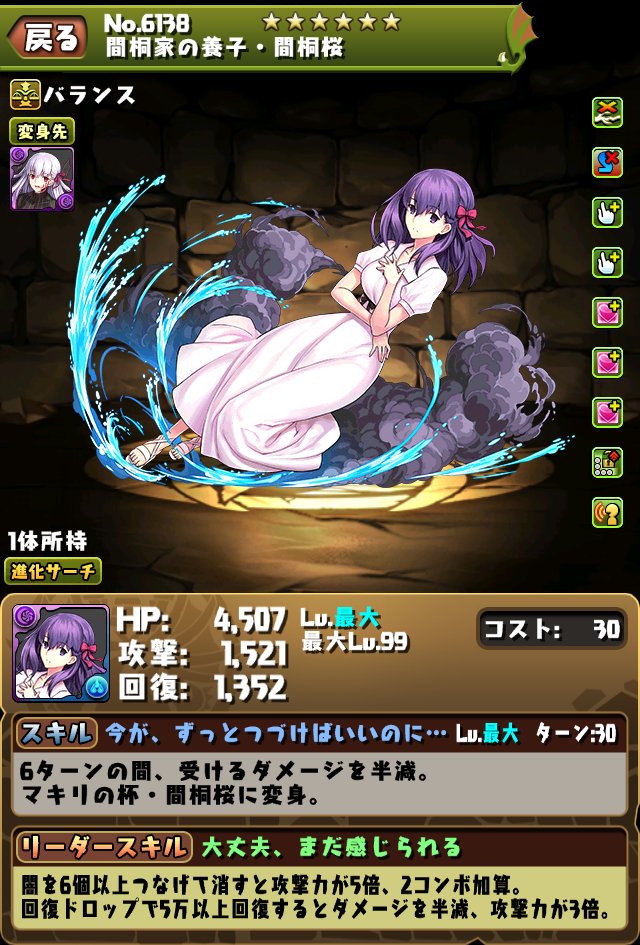Screen dimensions: 640x945
Task: Tap the リーダースキル label
Action: point(103,847)
